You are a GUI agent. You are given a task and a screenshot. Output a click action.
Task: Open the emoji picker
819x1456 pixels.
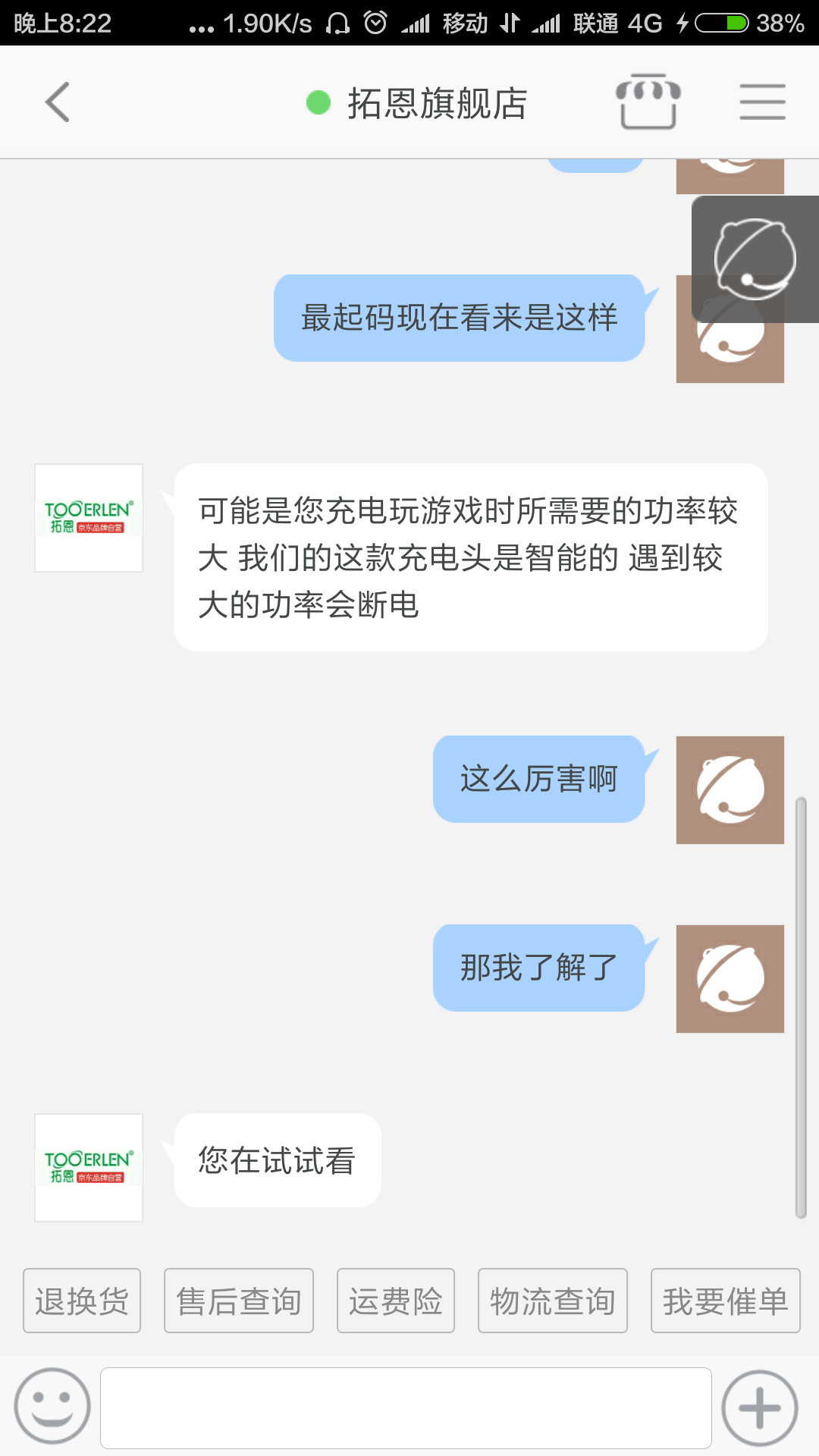[52, 1407]
